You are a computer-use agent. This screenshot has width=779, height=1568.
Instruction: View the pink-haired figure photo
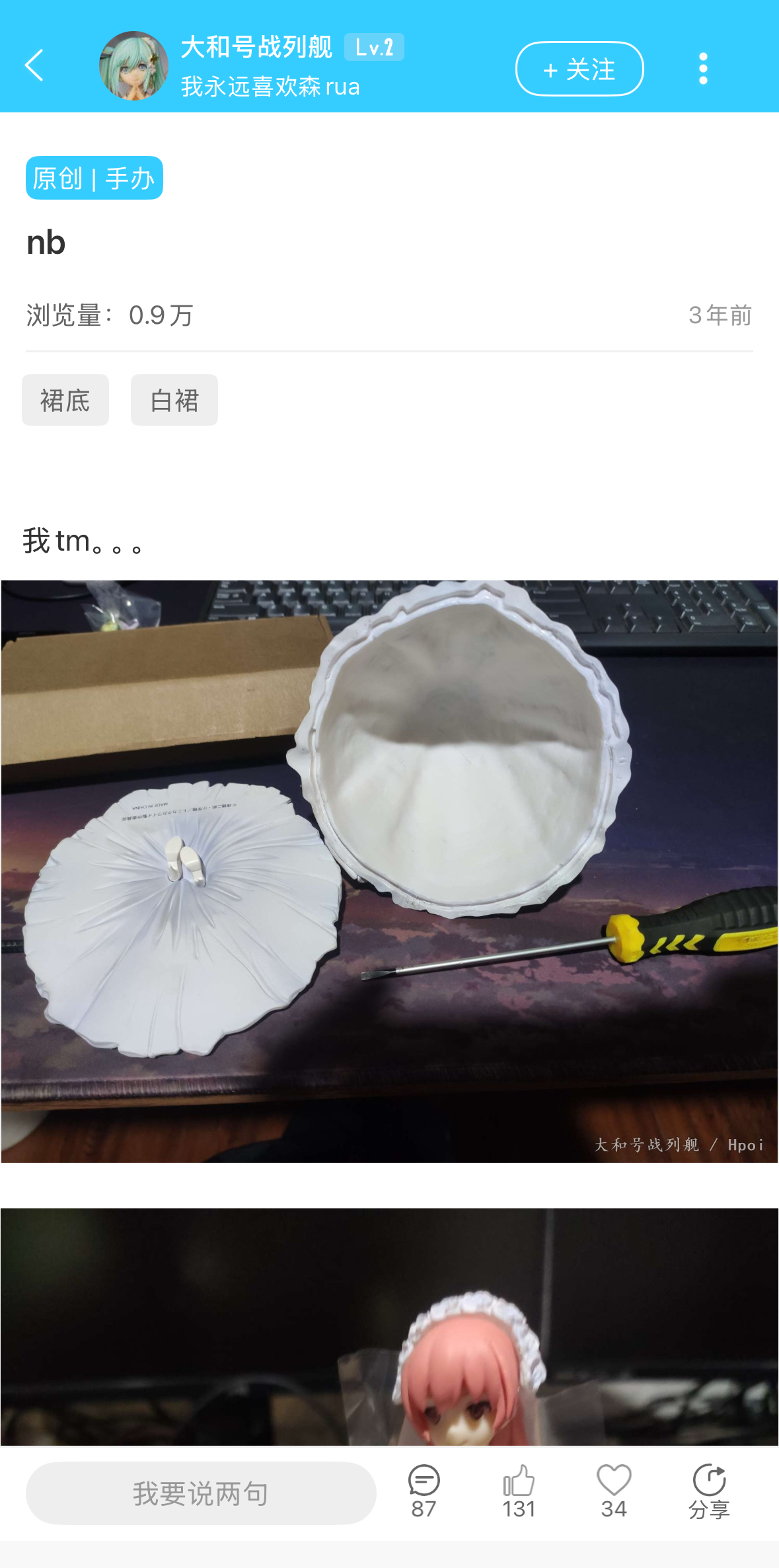point(389,1327)
